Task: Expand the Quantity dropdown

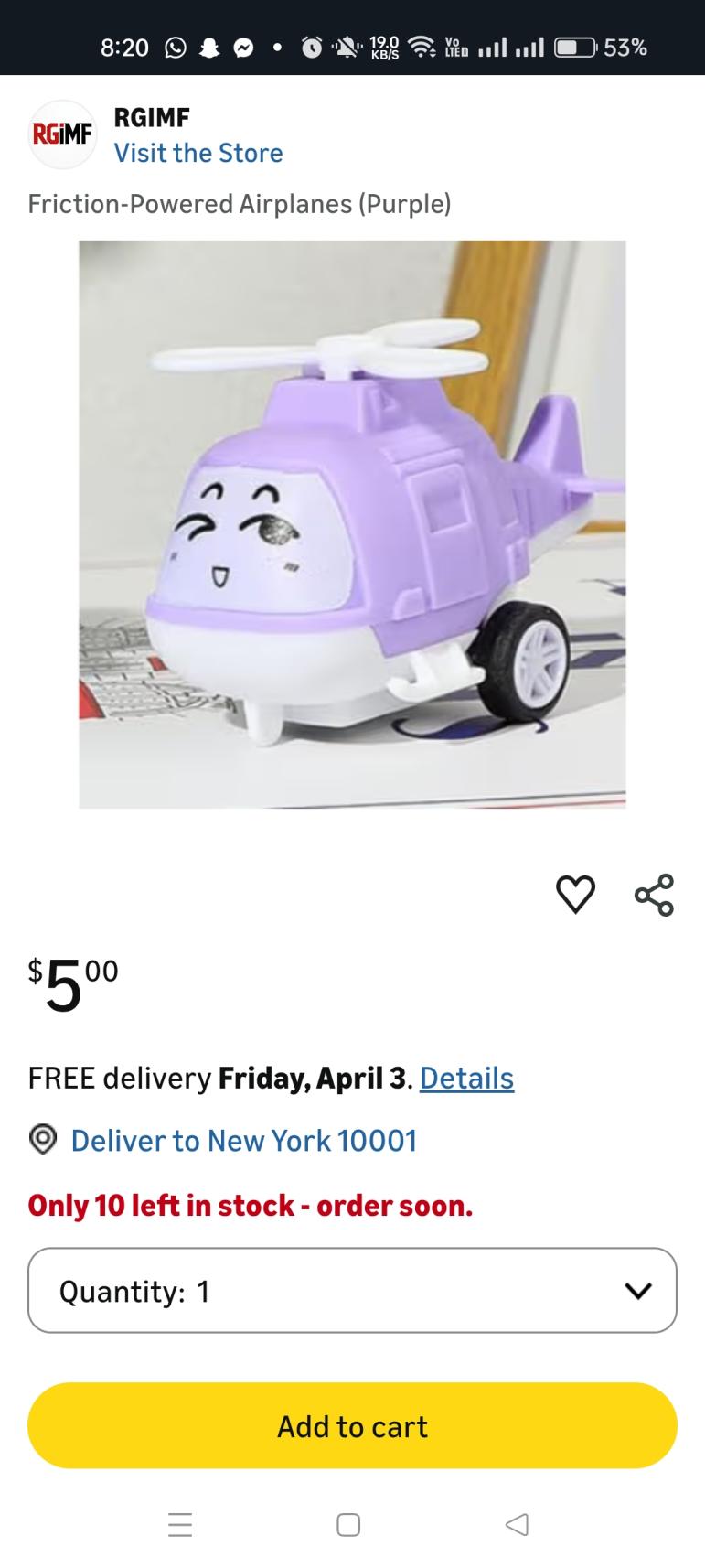Action: click(352, 1290)
